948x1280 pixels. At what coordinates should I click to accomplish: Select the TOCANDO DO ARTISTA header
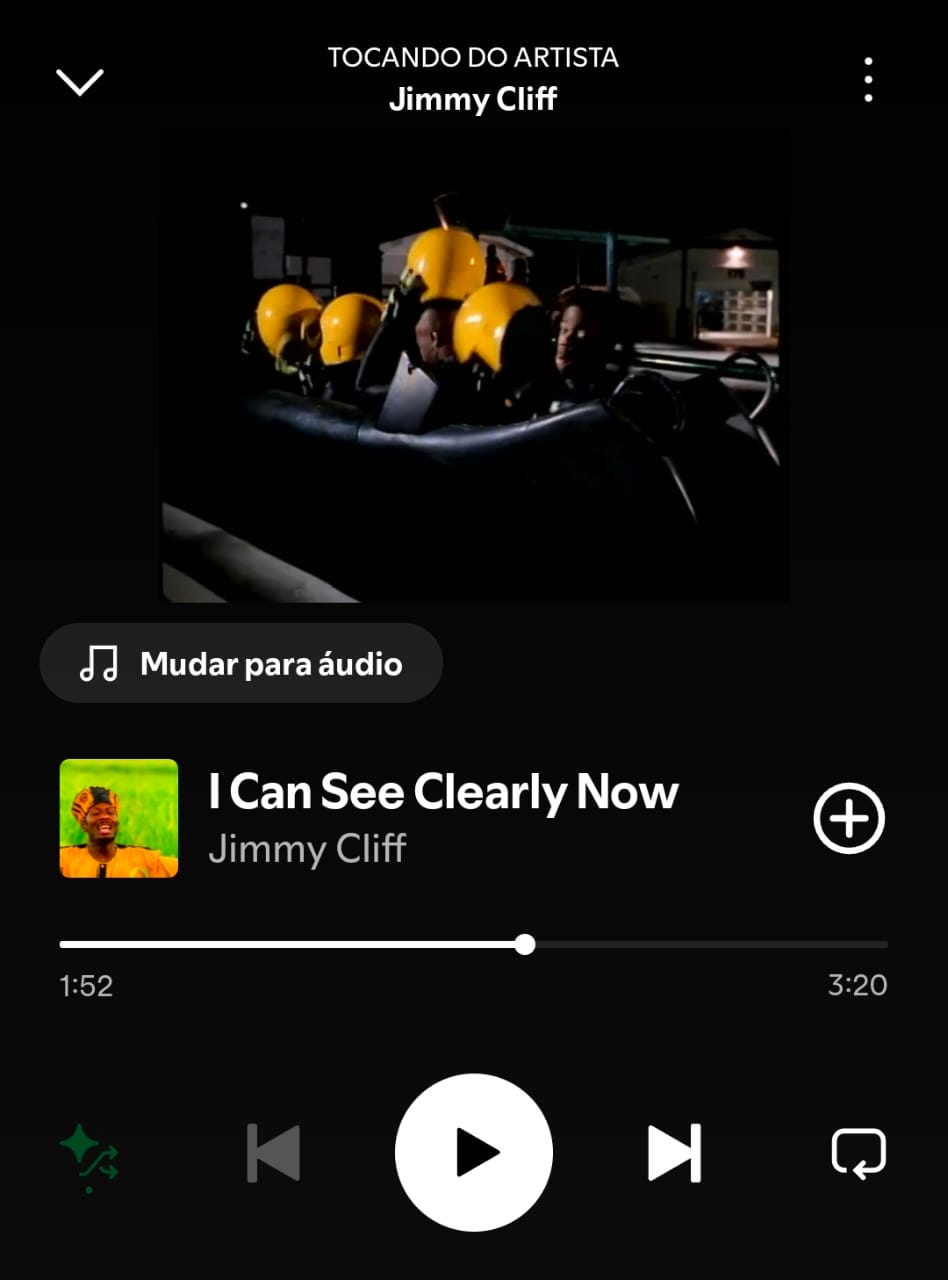click(473, 58)
